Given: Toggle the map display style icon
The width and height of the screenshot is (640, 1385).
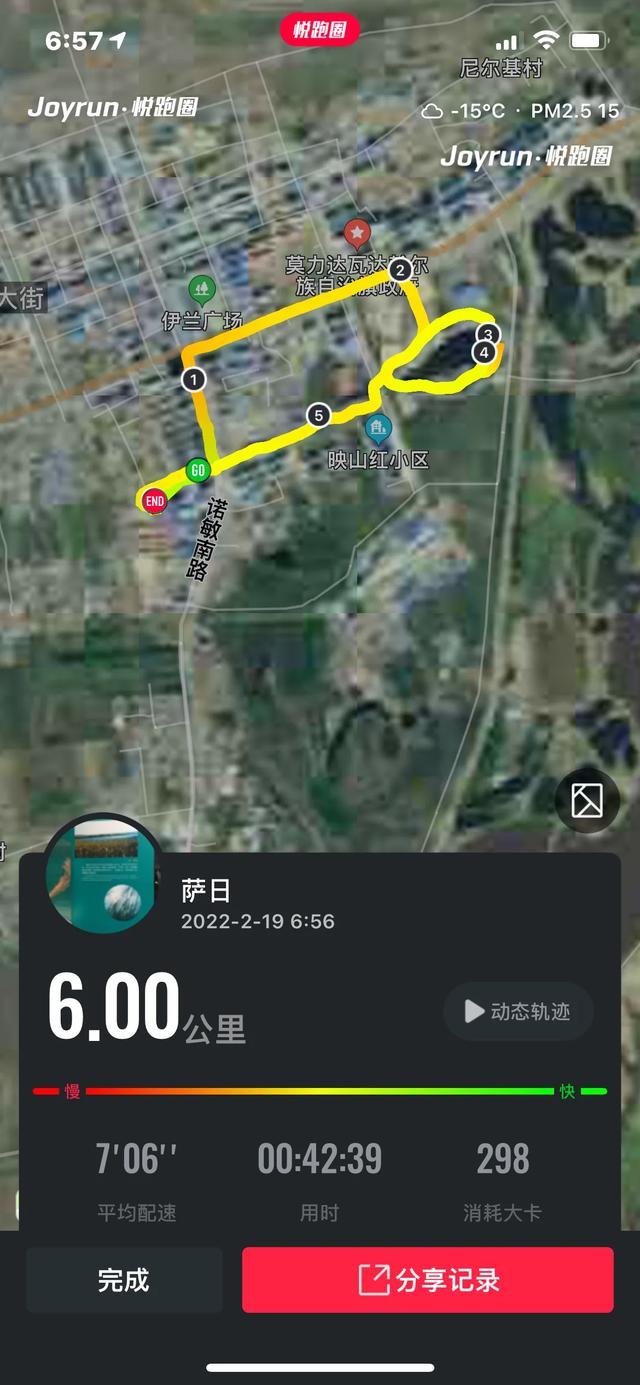Looking at the screenshot, I should pos(587,800).
